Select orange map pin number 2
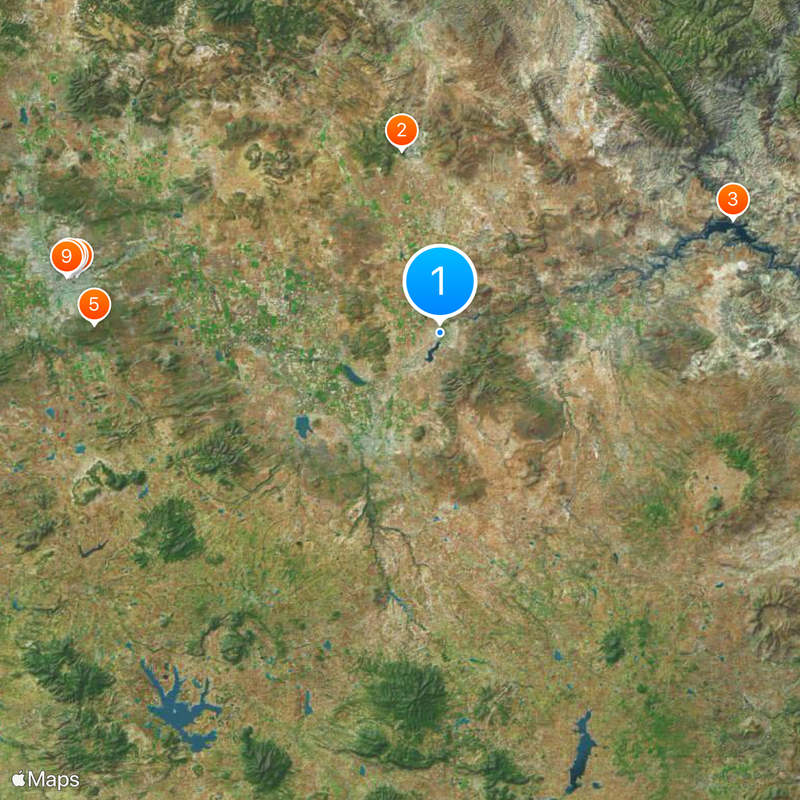The image size is (800, 800). [401, 130]
